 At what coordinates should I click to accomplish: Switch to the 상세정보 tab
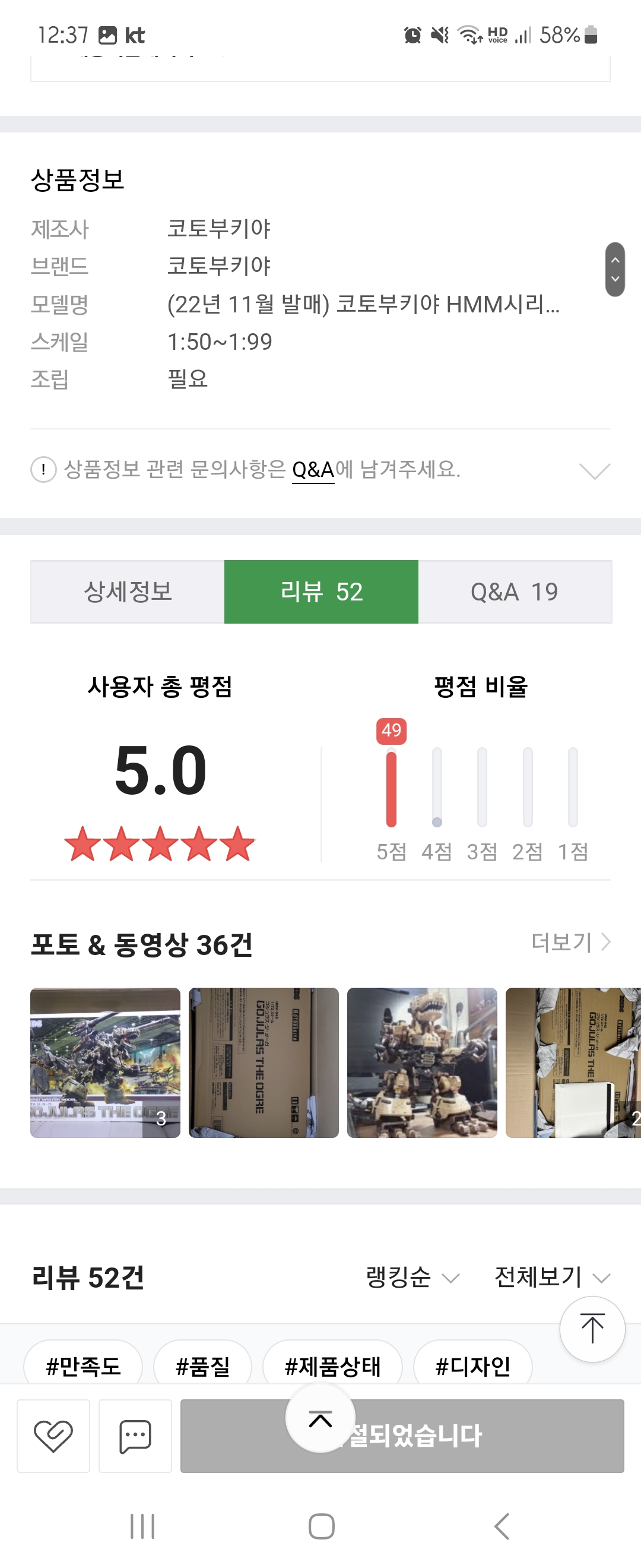(128, 591)
